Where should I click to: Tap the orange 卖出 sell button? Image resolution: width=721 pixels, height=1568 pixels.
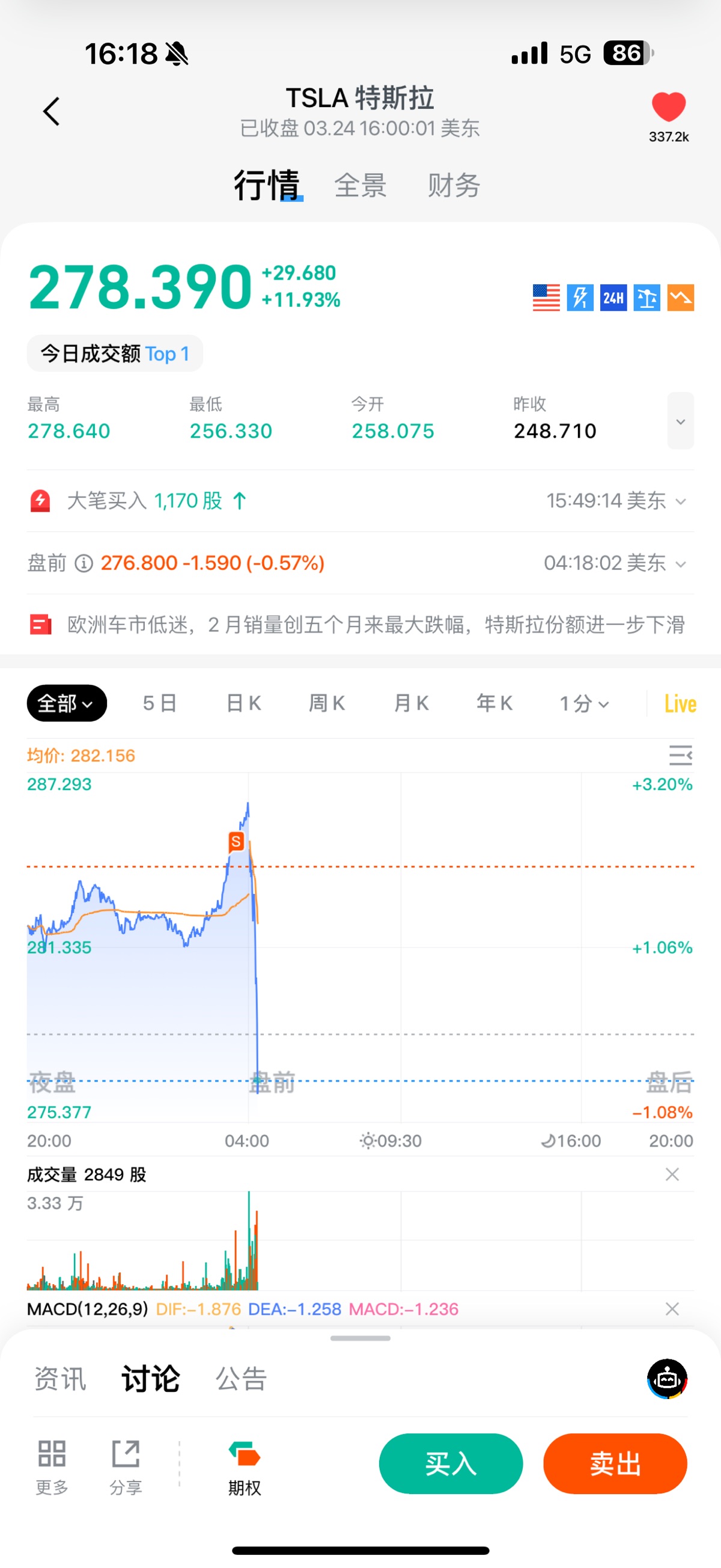point(615,1463)
